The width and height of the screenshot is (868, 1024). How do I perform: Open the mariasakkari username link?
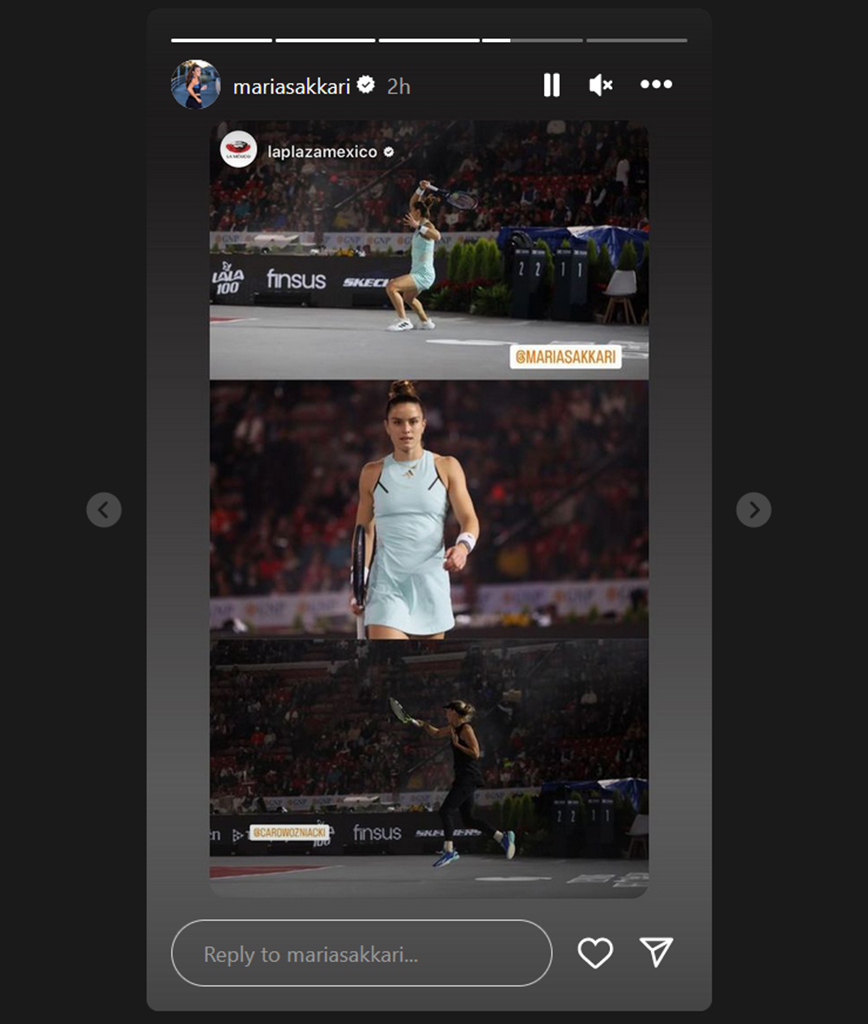[x=291, y=87]
